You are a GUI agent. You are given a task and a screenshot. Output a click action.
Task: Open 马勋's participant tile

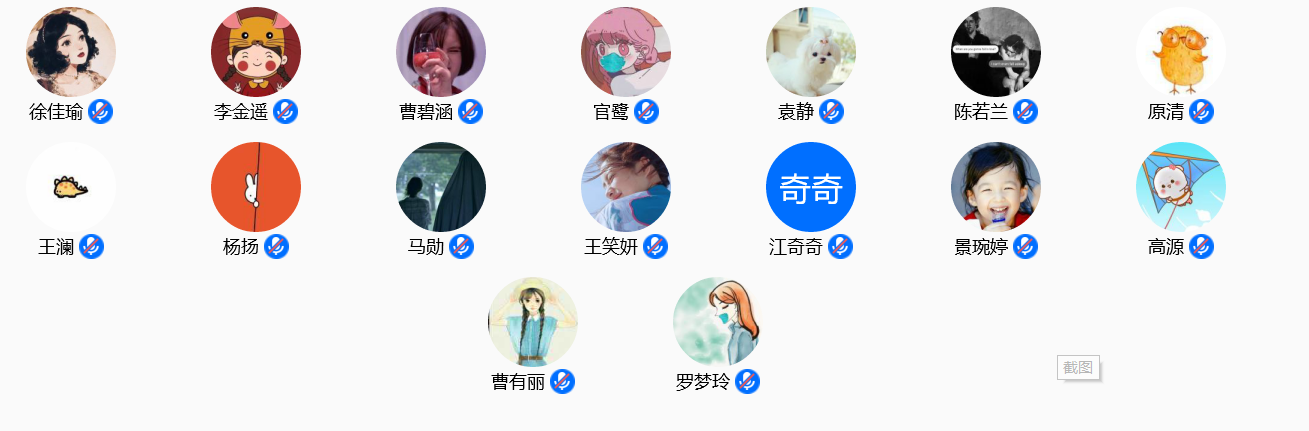pyautogui.click(x=441, y=187)
